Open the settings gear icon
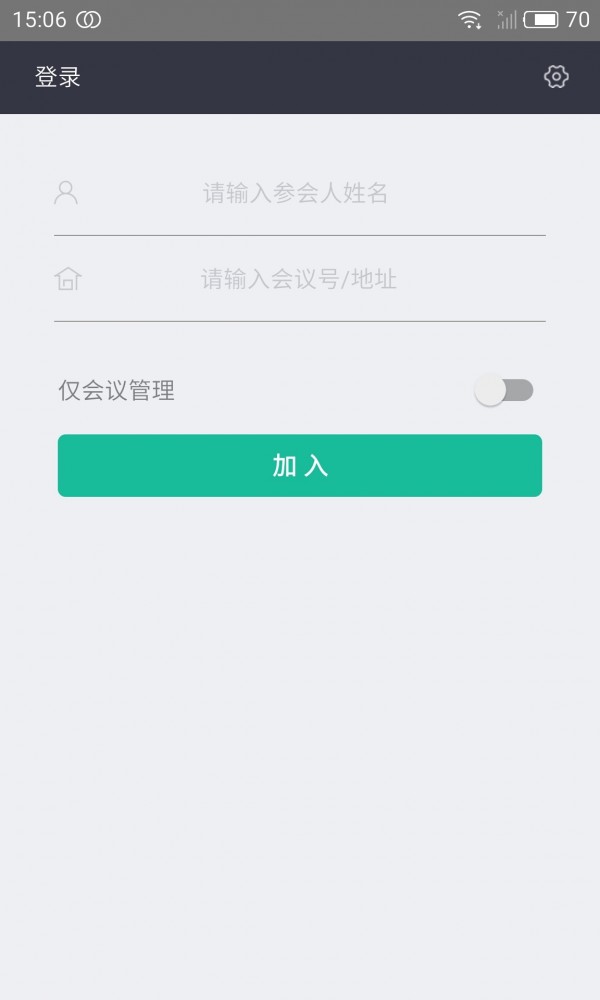The image size is (600, 1000). click(556, 77)
